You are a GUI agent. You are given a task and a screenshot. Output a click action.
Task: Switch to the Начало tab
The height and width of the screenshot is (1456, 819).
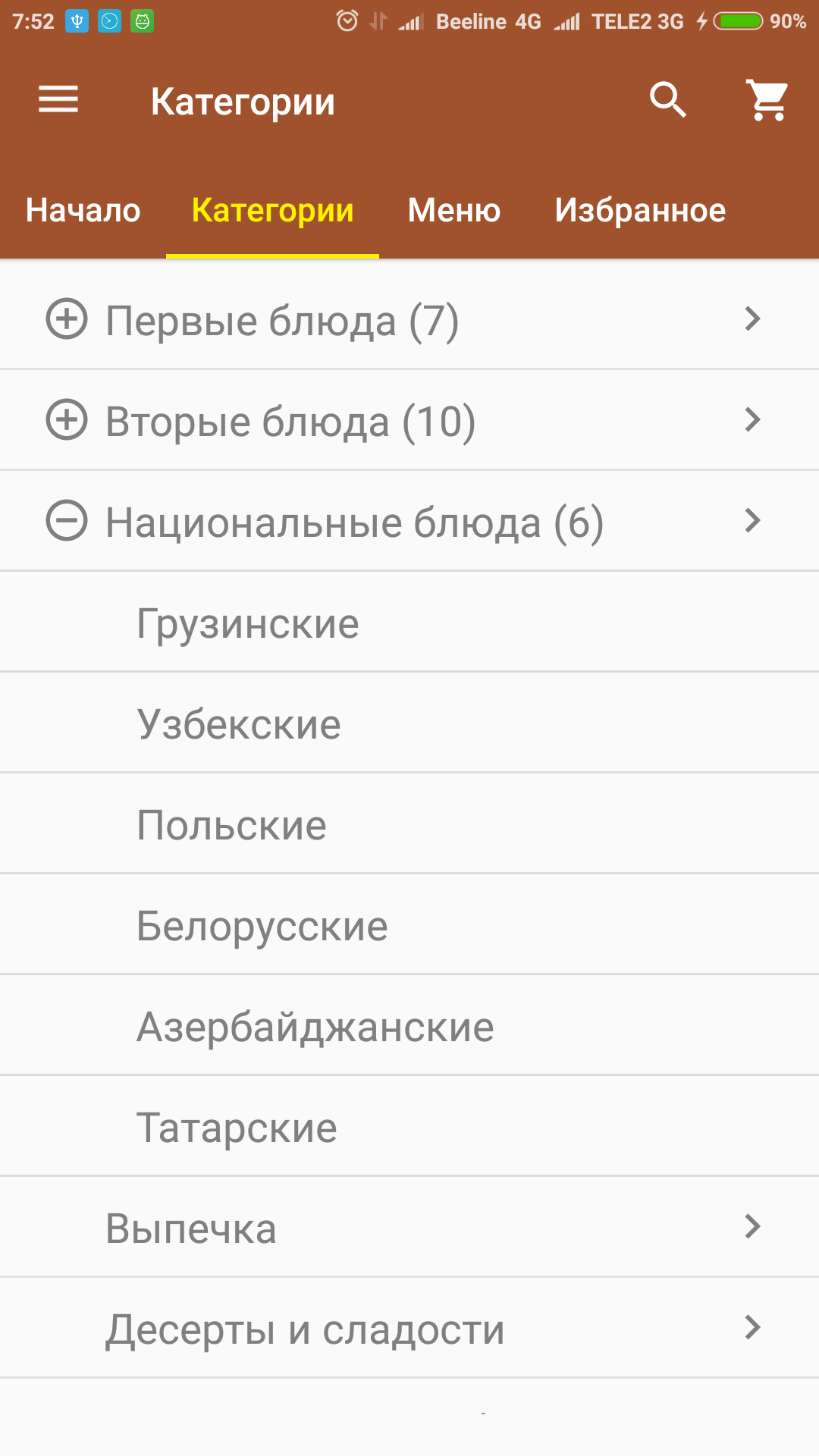pos(83,210)
